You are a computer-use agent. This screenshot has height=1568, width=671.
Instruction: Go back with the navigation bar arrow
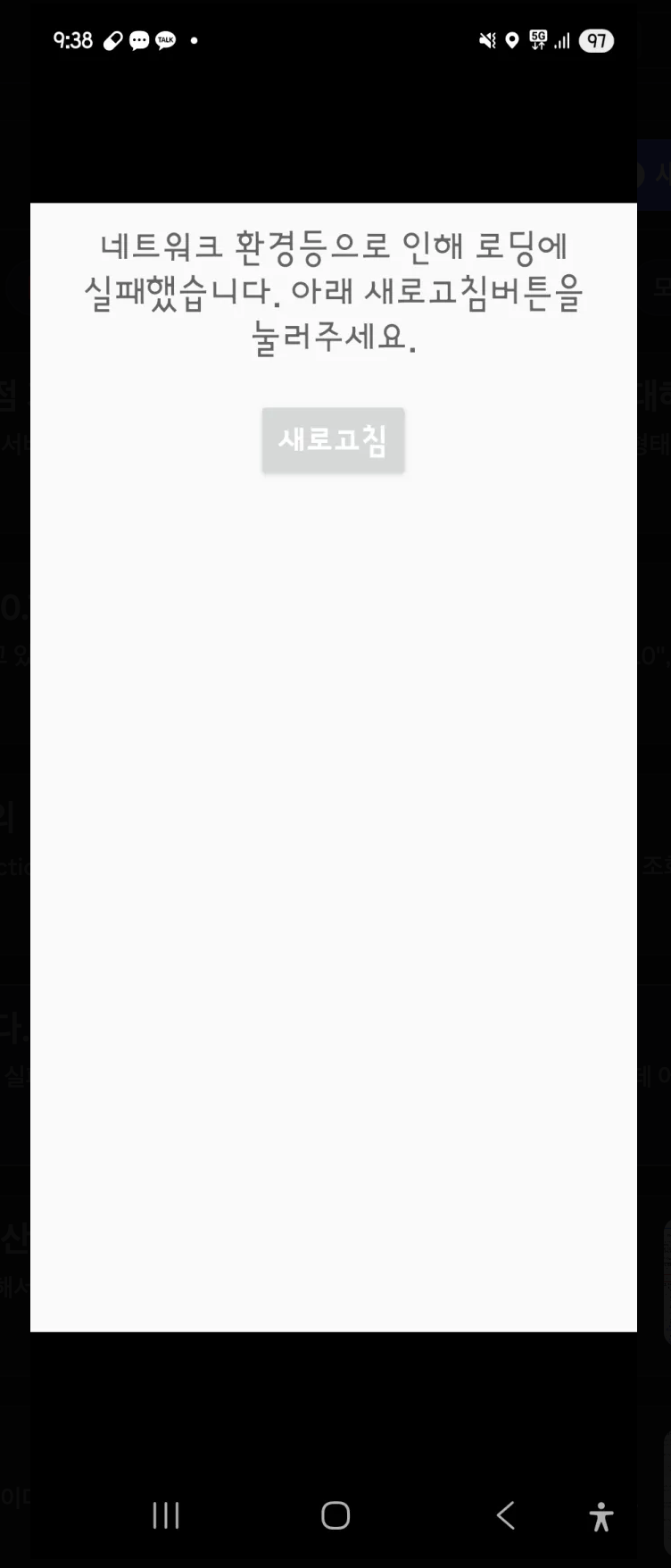tap(505, 1515)
